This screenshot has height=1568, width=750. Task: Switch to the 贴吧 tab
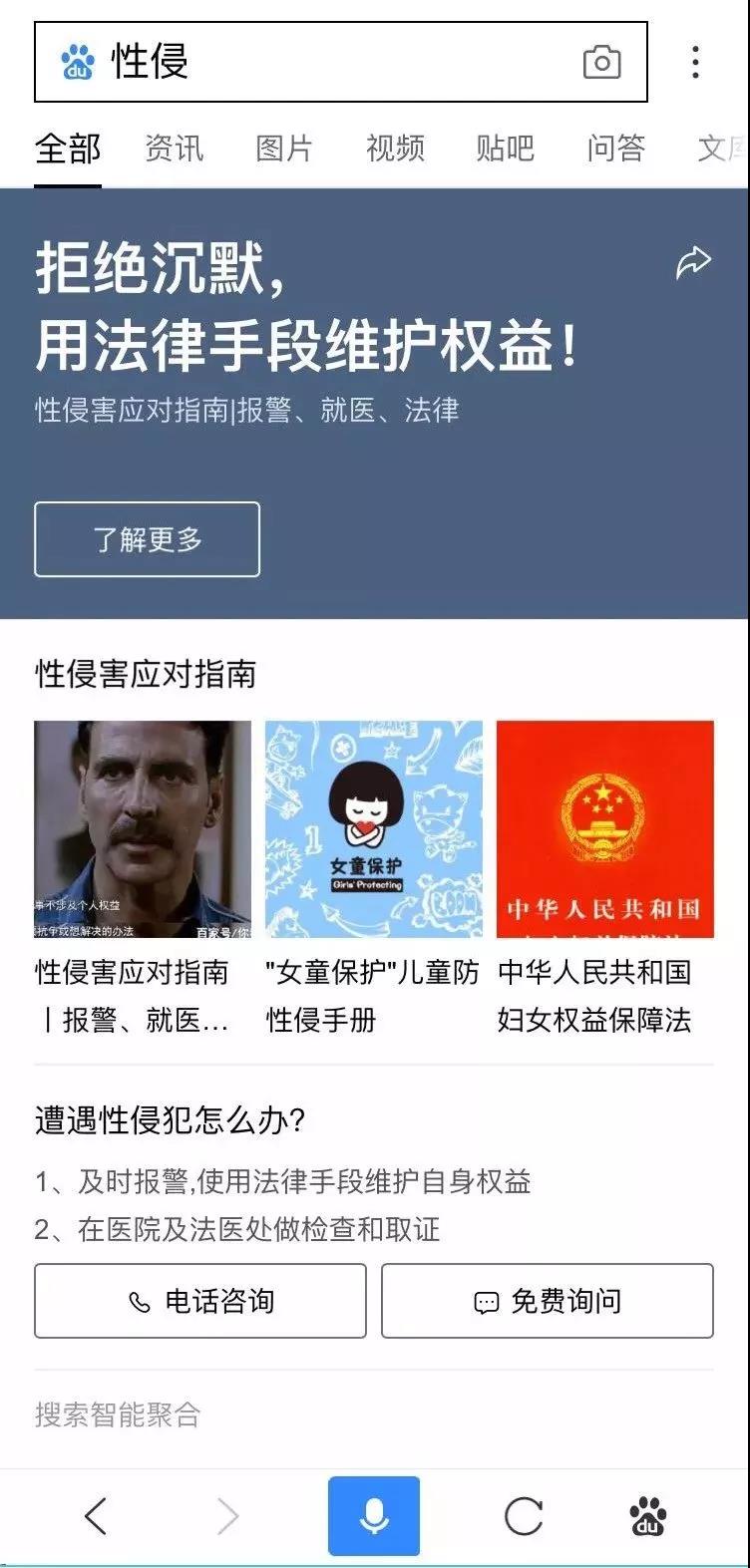click(x=505, y=149)
